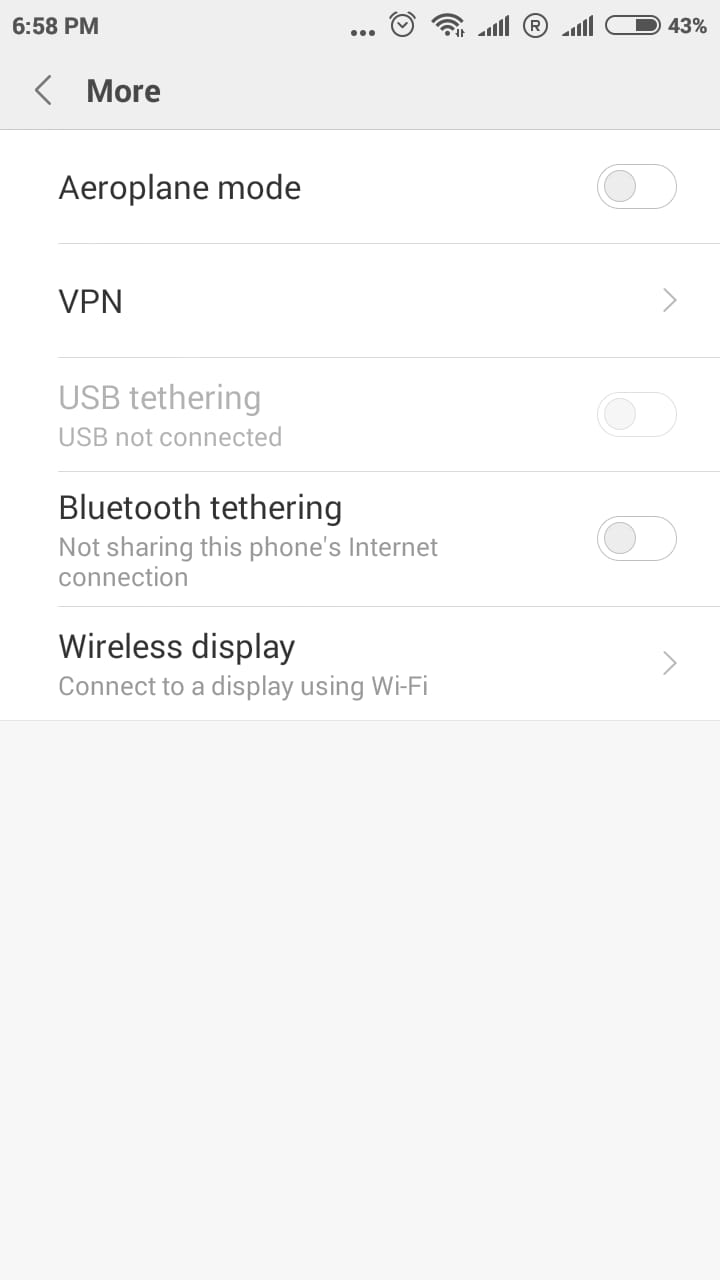This screenshot has height=1280, width=720.
Task: Enable Bluetooth tethering
Action: tap(636, 539)
